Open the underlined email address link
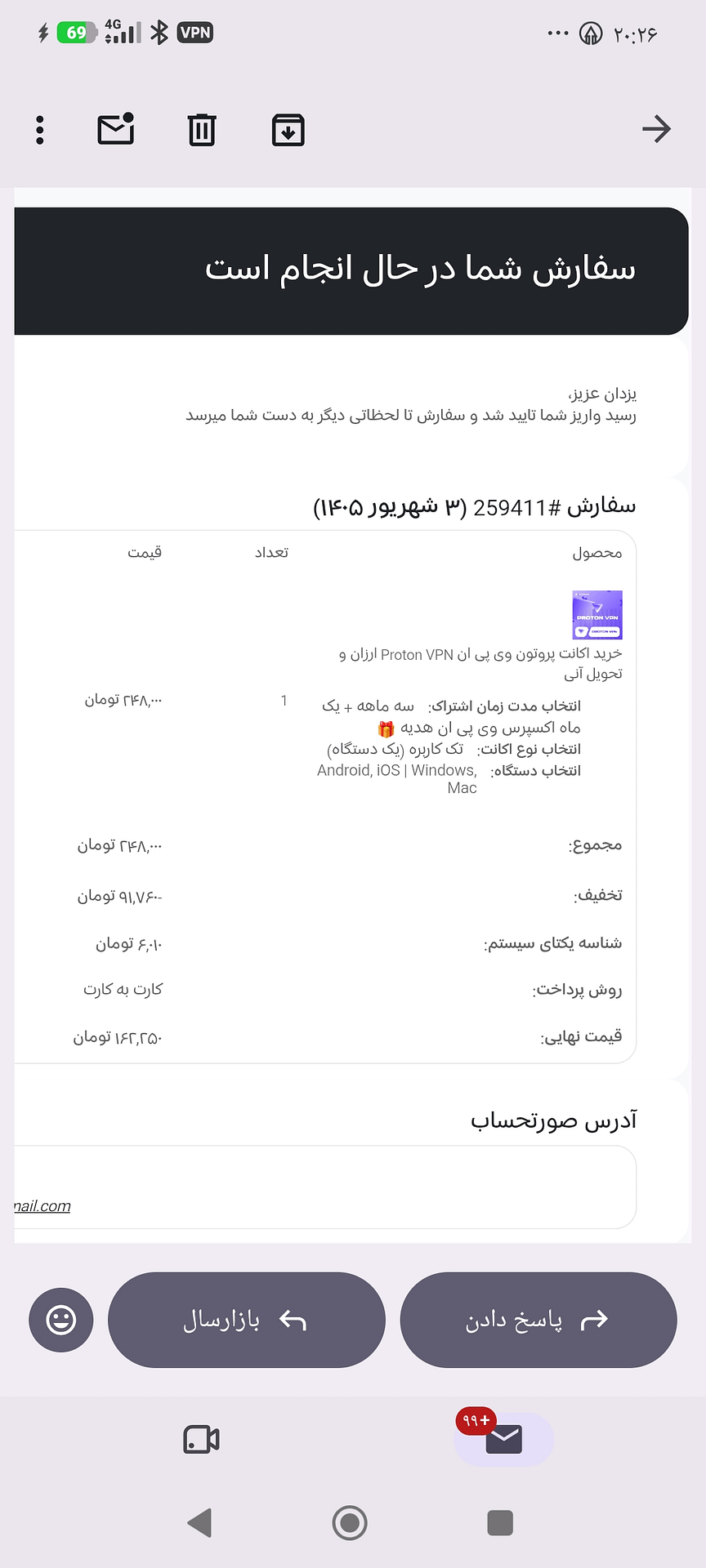The image size is (706, 1568). coord(42,1206)
